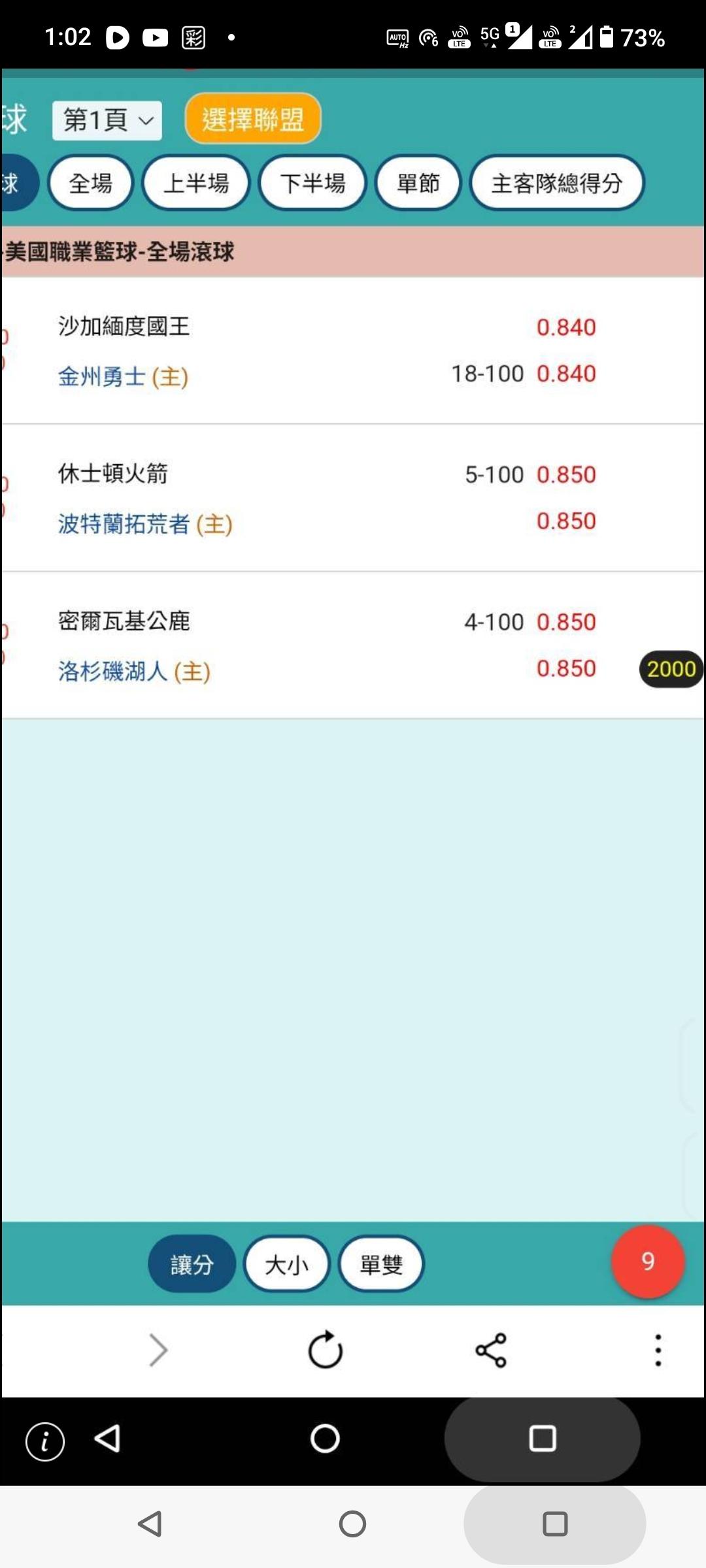Switch to 大小 bet type

pos(286,1264)
